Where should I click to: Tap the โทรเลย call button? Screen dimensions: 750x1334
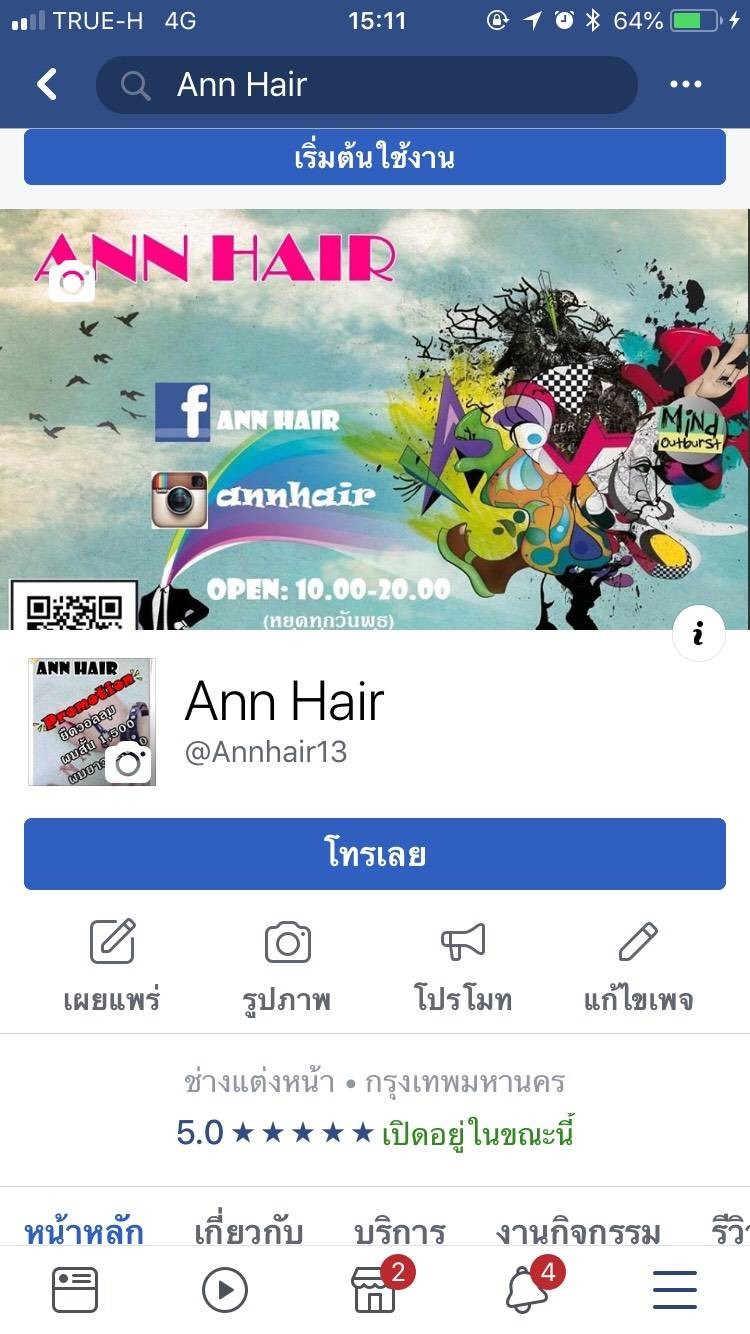click(375, 853)
